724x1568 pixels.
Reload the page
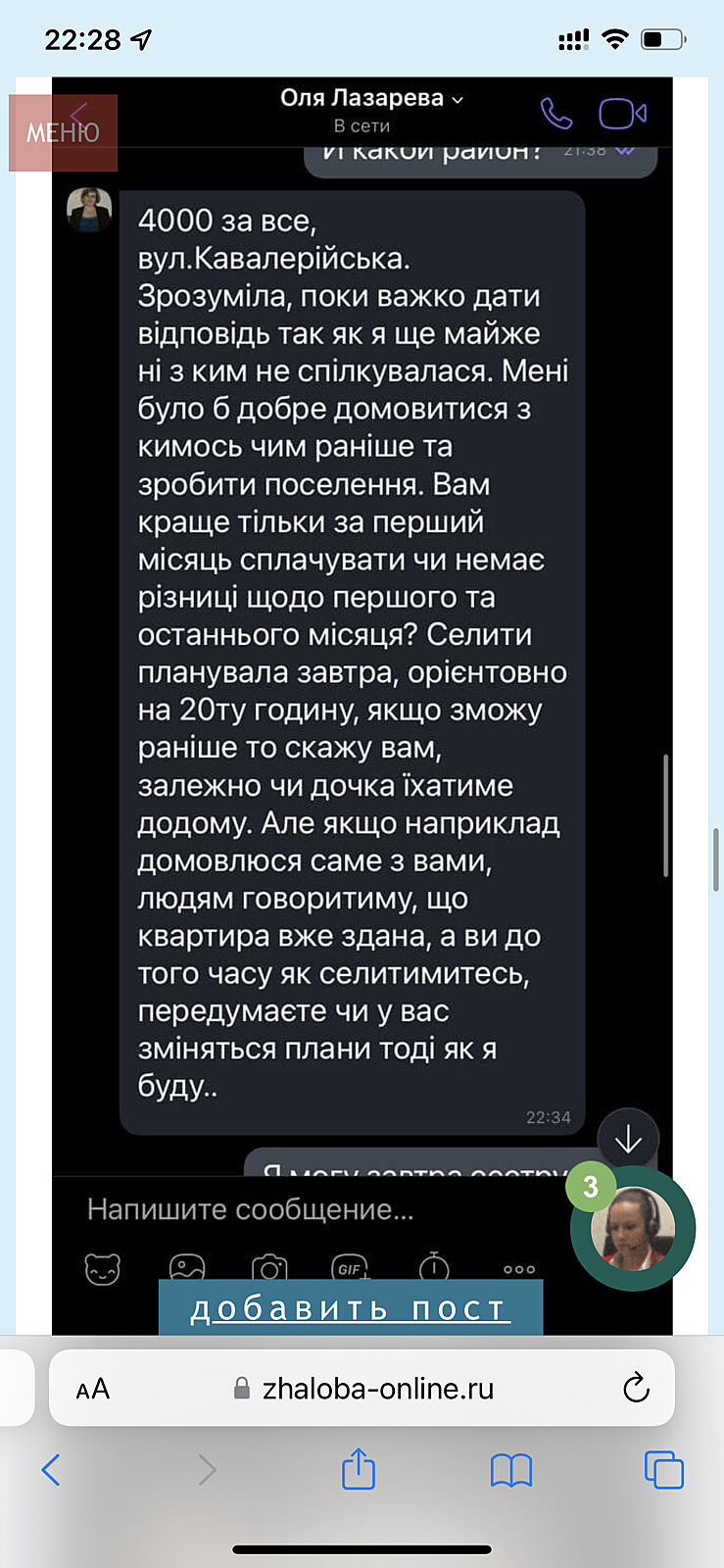coord(636,1388)
